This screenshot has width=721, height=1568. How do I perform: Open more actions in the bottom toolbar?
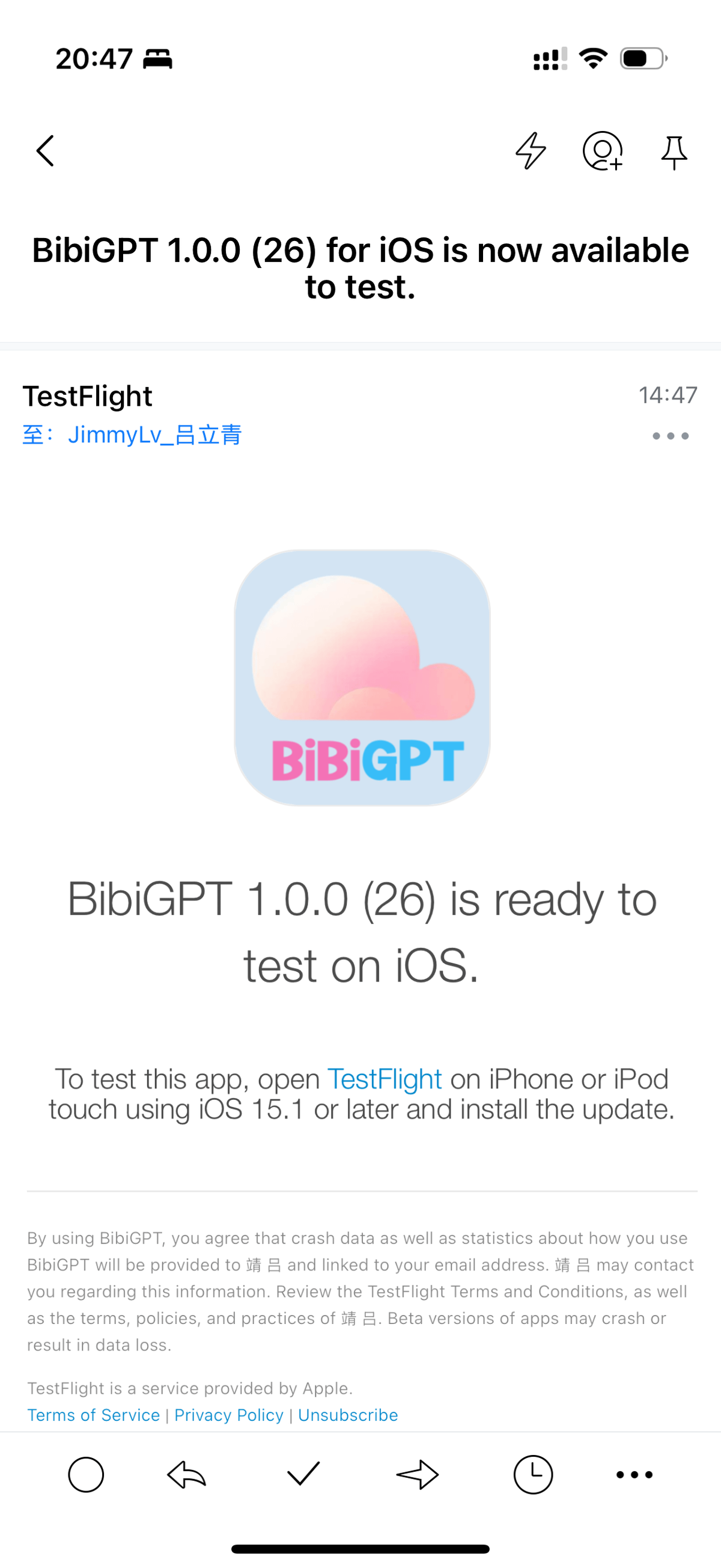click(x=634, y=1474)
